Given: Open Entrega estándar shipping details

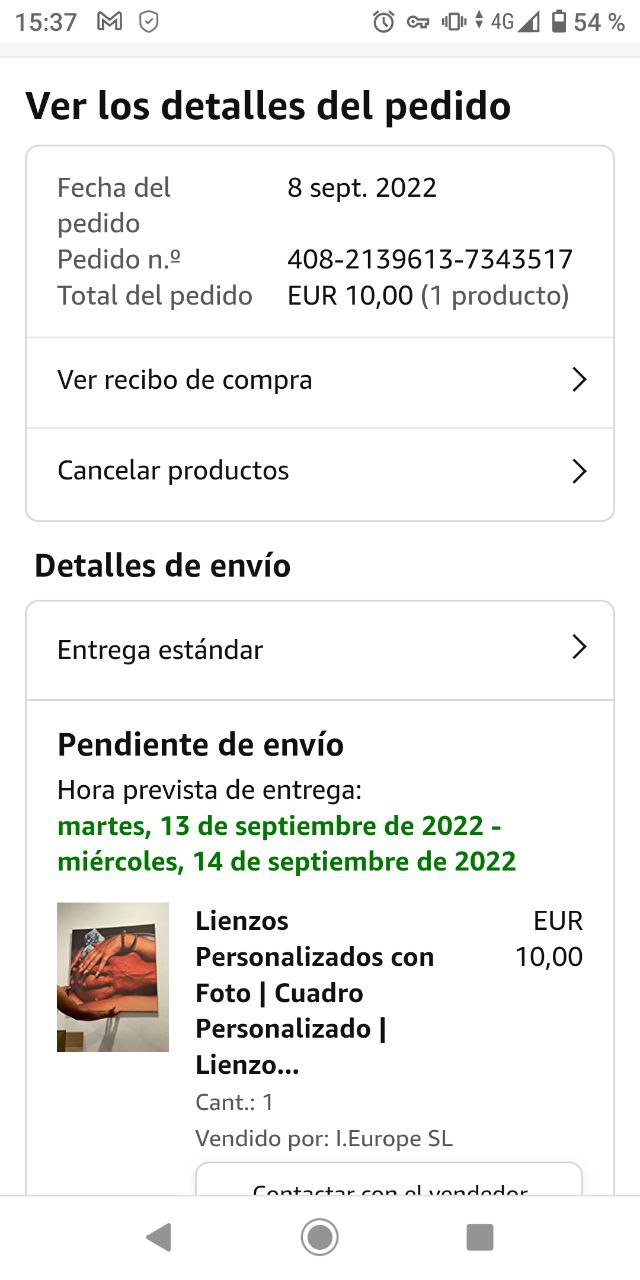Looking at the screenshot, I should pos(319,650).
